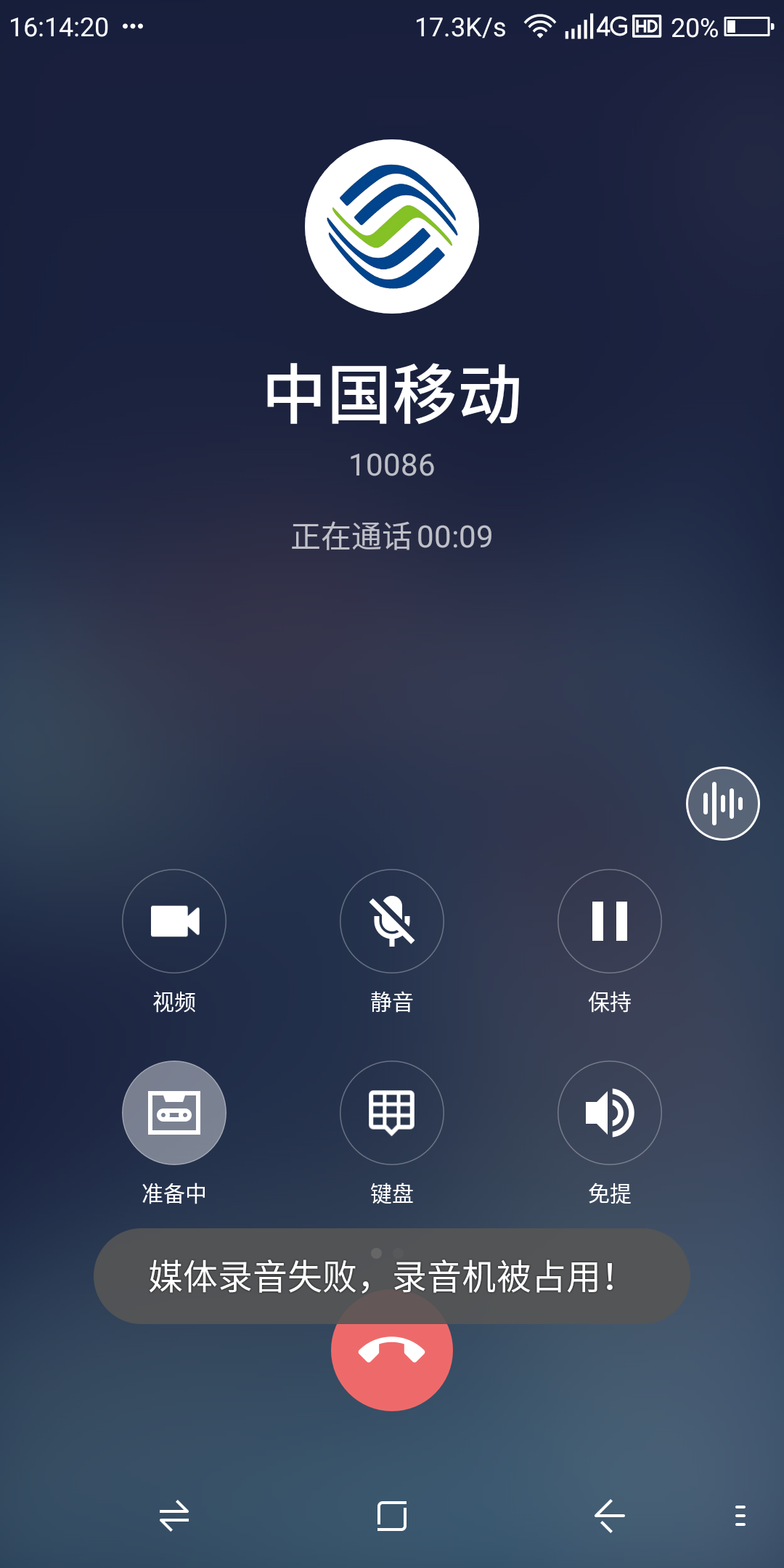Tap the floating voice waveform icon

722,804
